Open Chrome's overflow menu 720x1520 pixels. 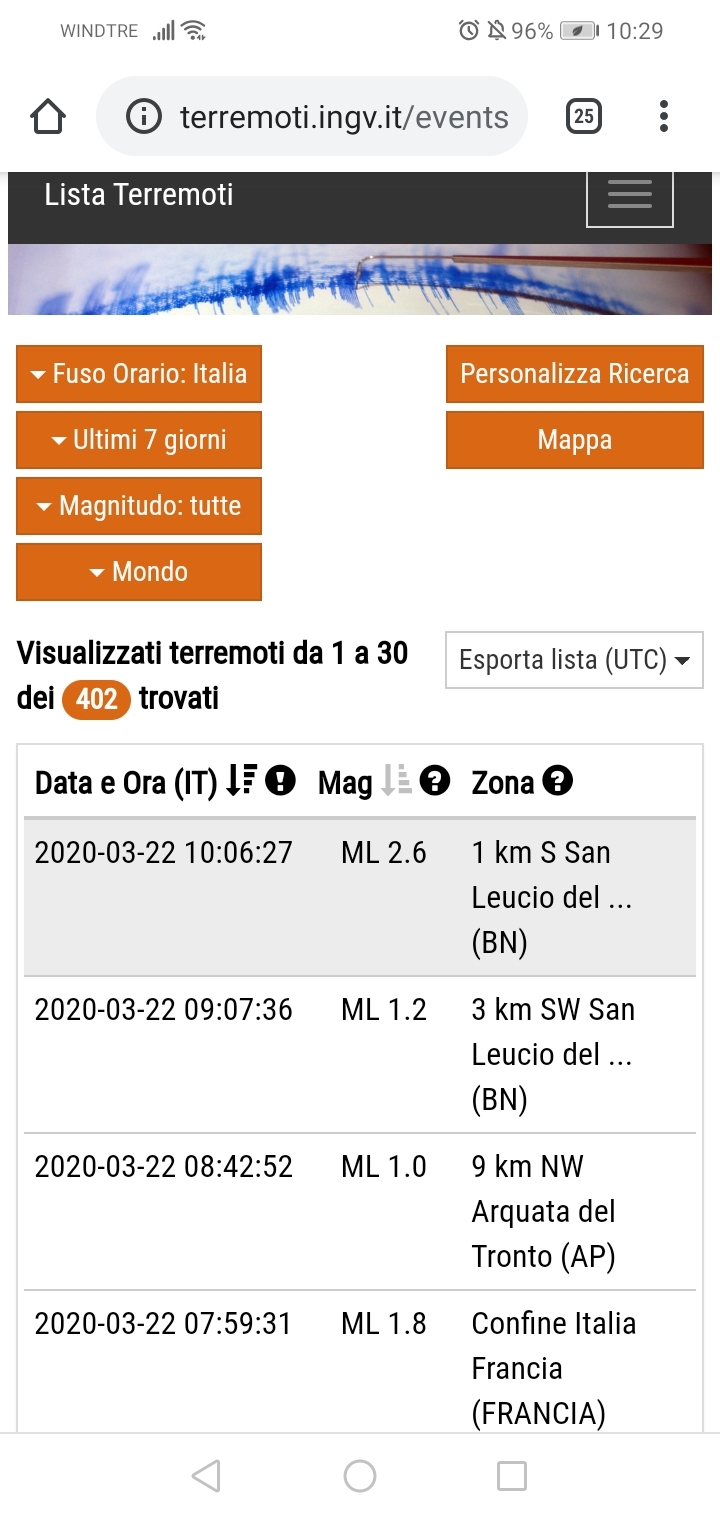(664, 117)
